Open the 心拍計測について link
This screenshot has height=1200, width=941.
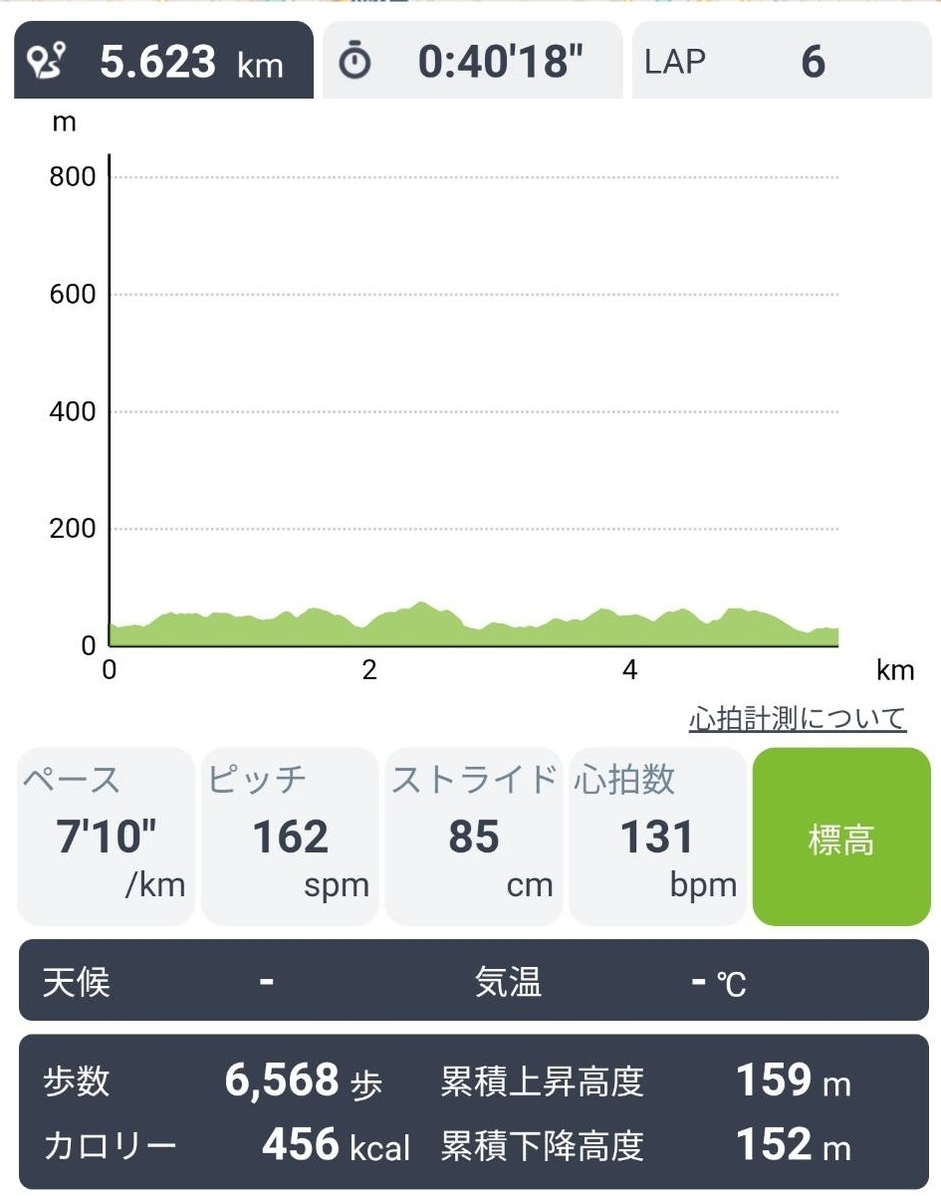pos(795,716)
